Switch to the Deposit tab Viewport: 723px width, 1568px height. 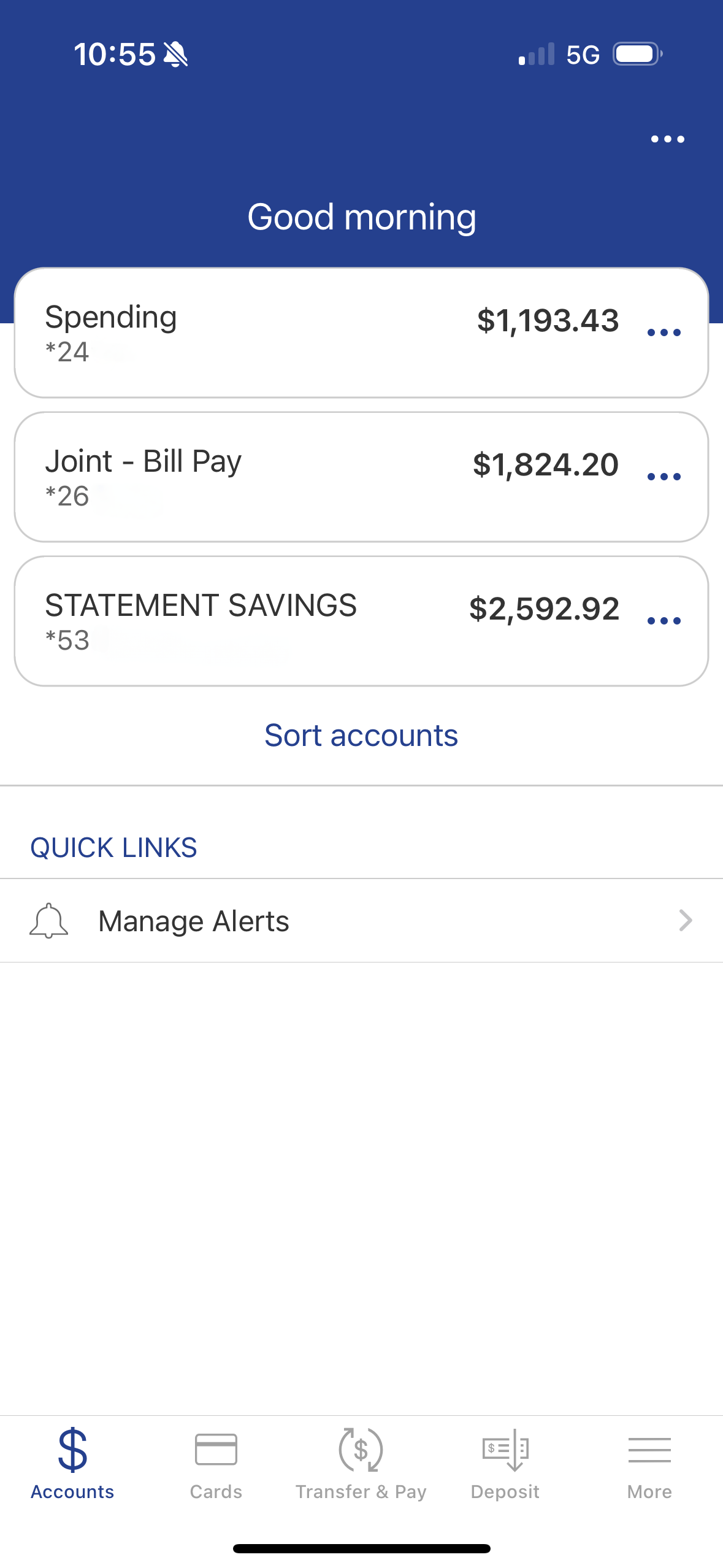coord(505,1464)
